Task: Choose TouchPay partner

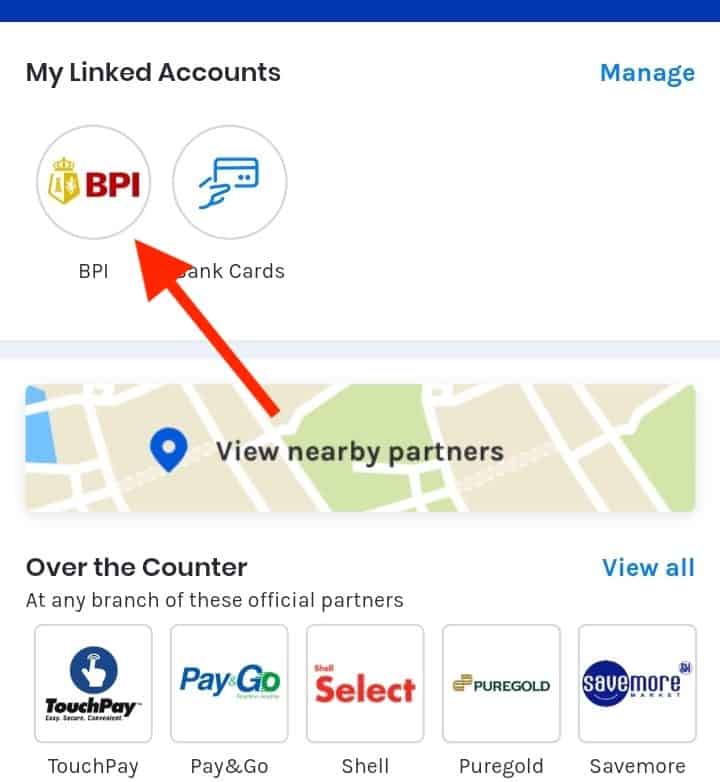Action: tap(94, 684)
